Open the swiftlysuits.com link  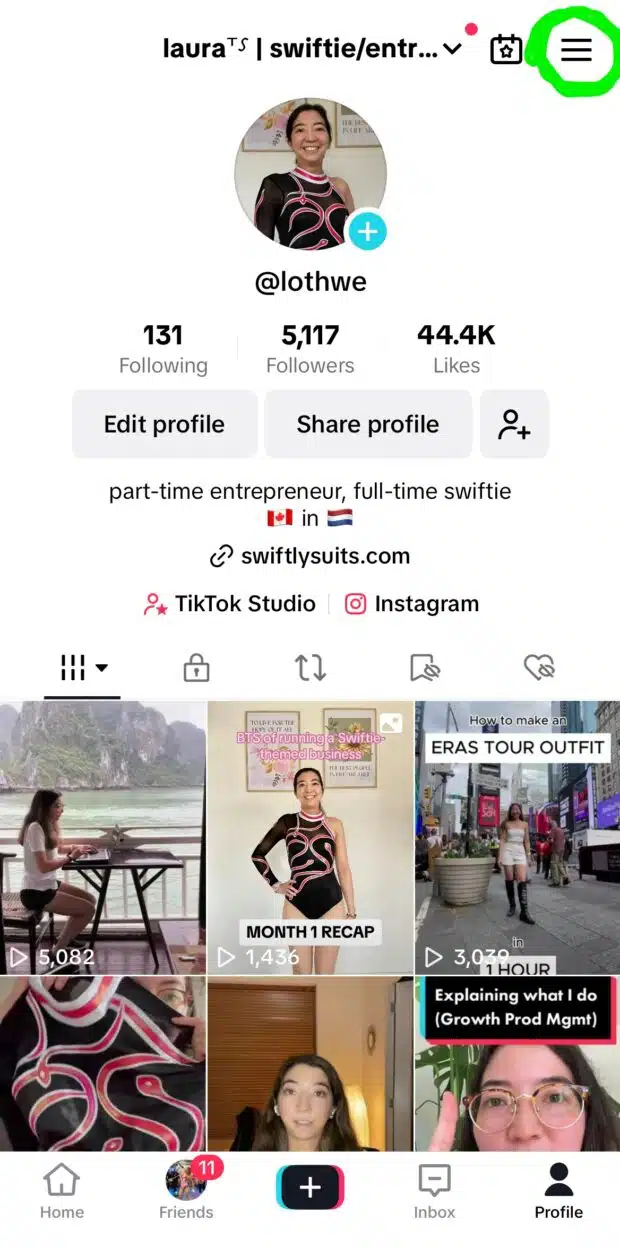[x=311, y=556]
